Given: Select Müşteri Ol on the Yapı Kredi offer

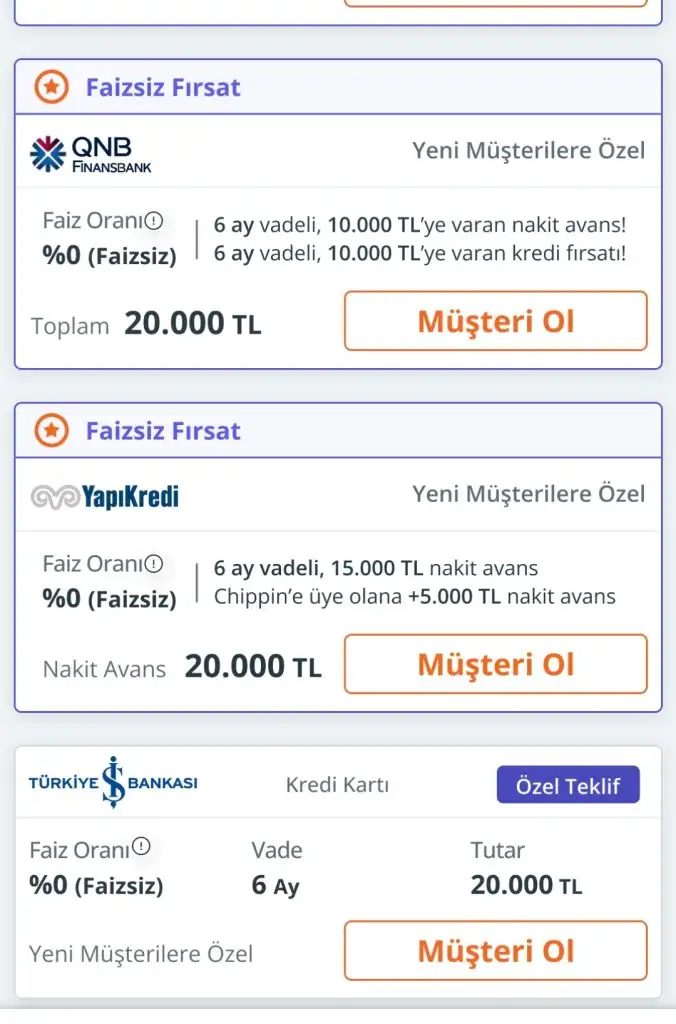Looking at the screenshot, I should (495, 664).
